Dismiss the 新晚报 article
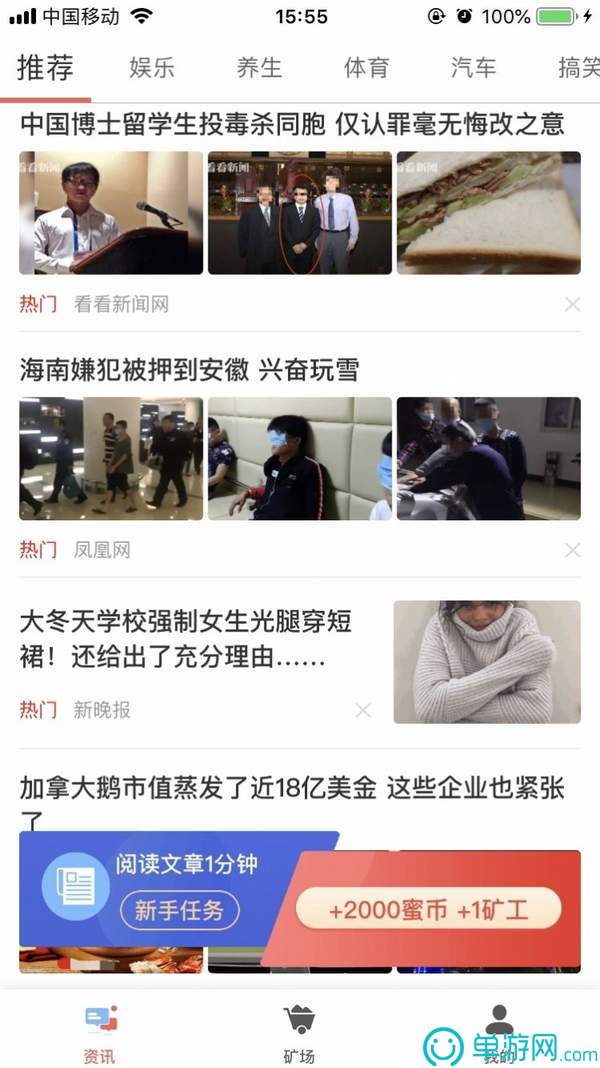The height and width of the screenshot is (1068, 600). 363,710
